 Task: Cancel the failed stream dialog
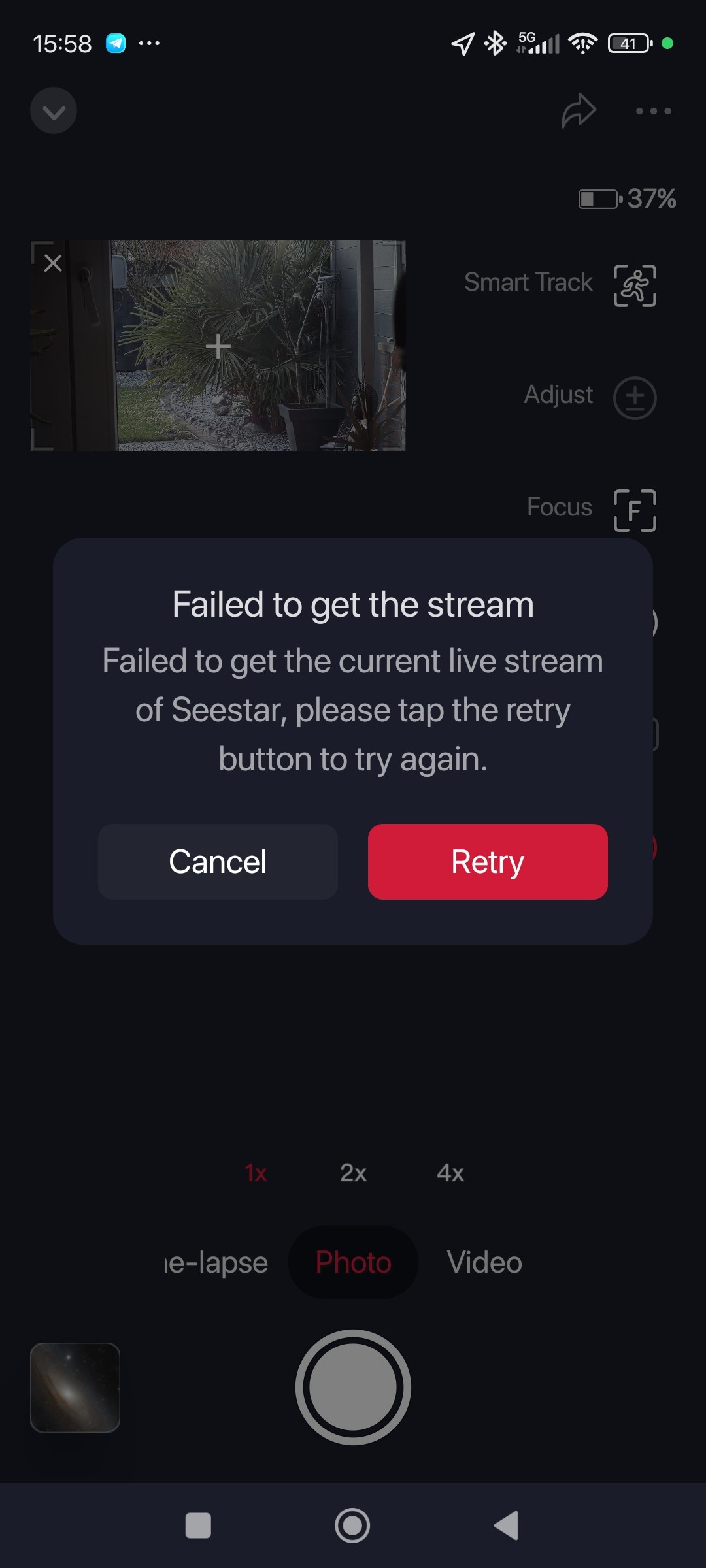[218, 861]
